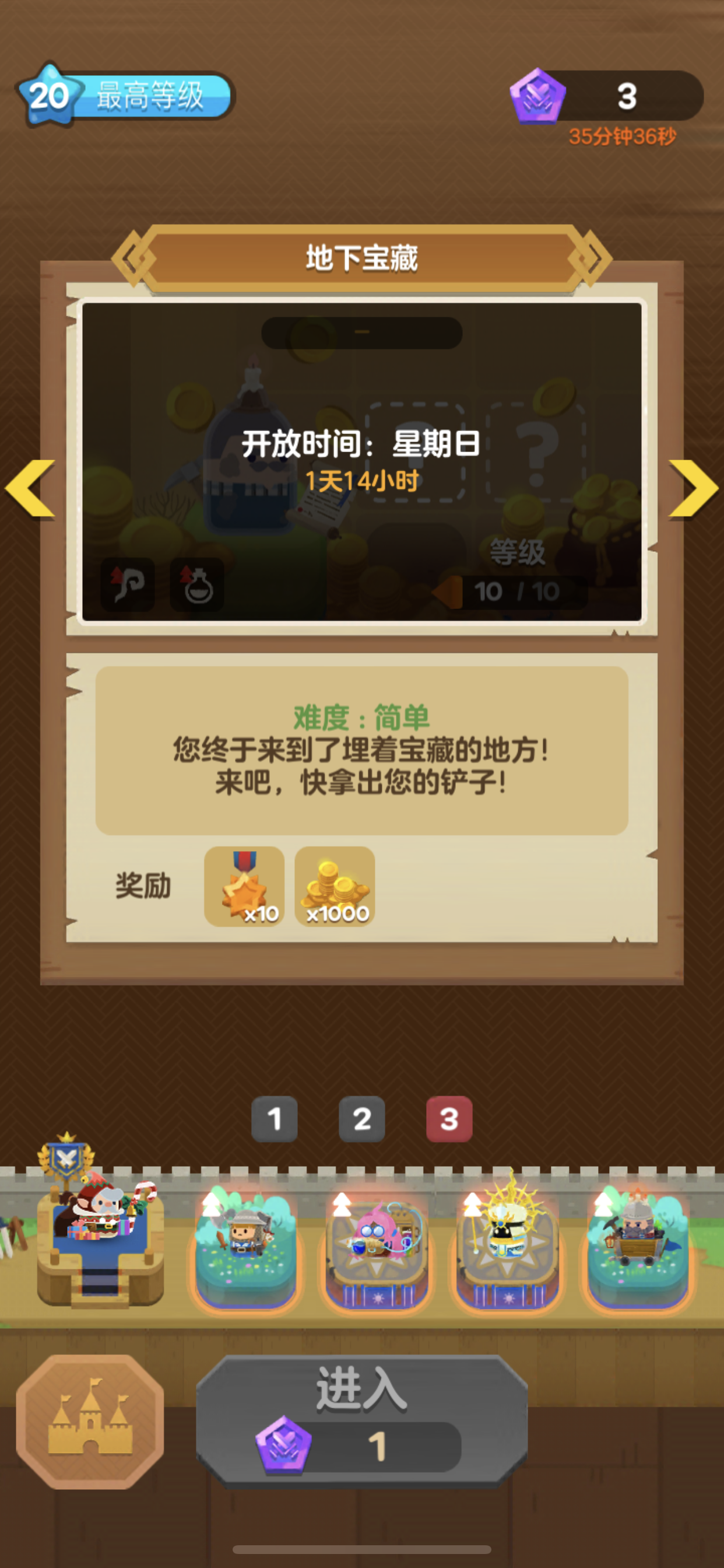724x1568 pixels.
Task: Select the golden lightning hero tile
Action: click(507, 1248)
